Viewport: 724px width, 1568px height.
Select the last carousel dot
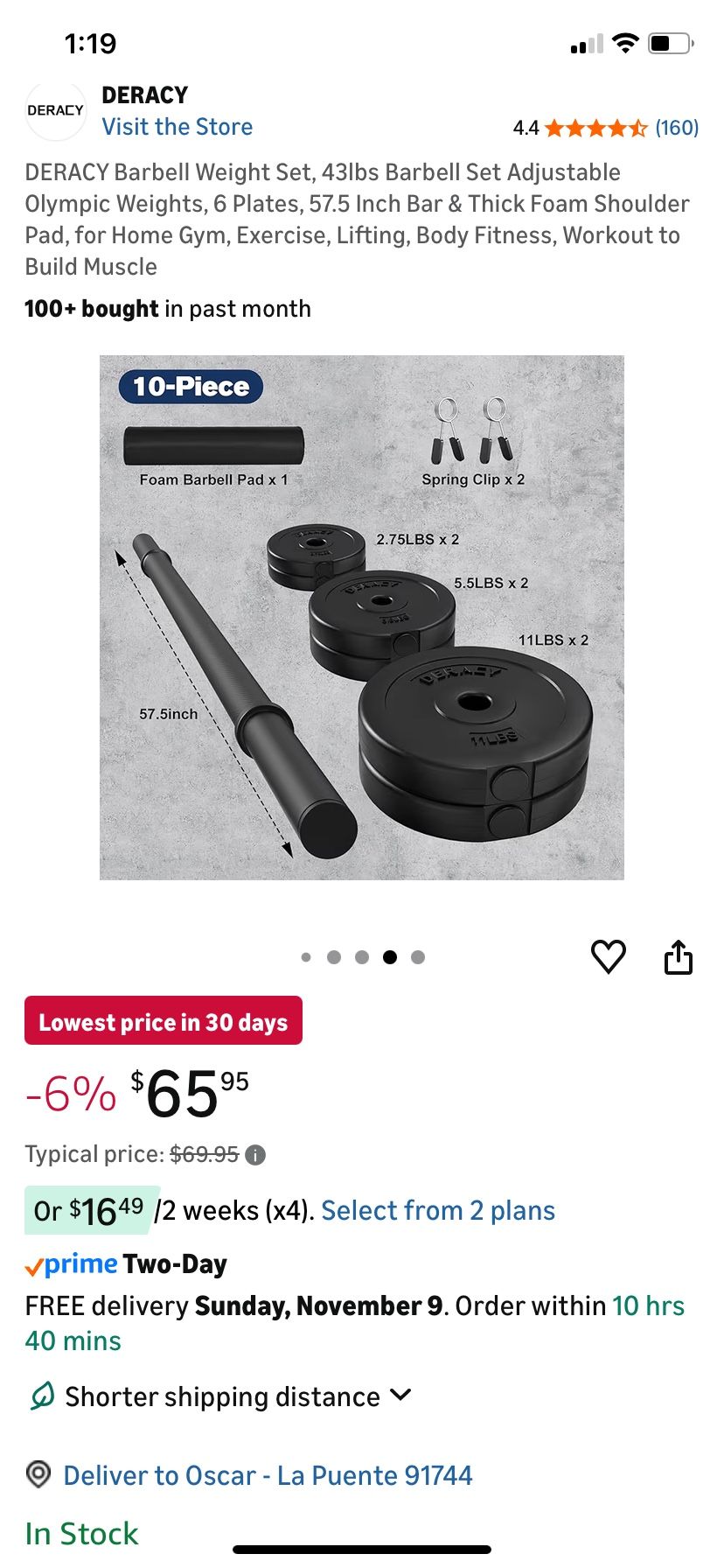point(418,956)
